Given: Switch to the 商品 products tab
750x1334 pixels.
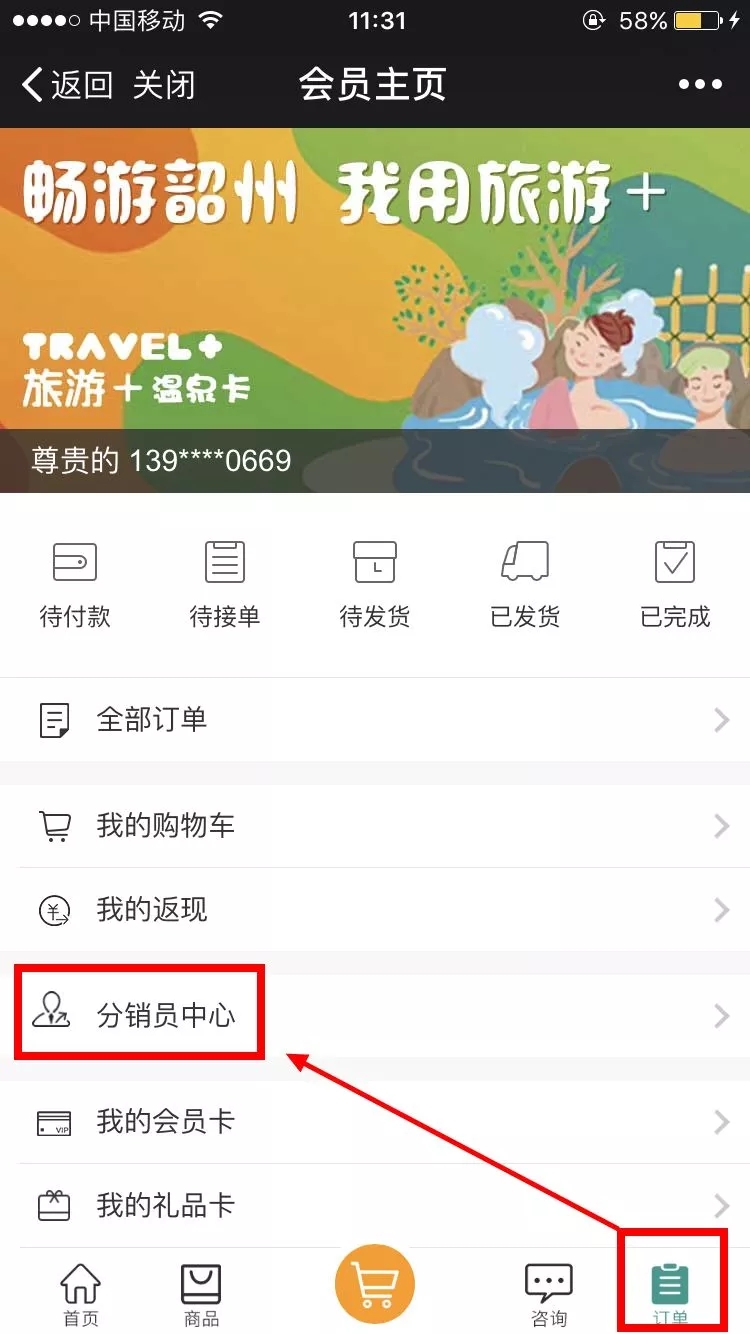Looking at the screenshot, I should [201, 1294].
